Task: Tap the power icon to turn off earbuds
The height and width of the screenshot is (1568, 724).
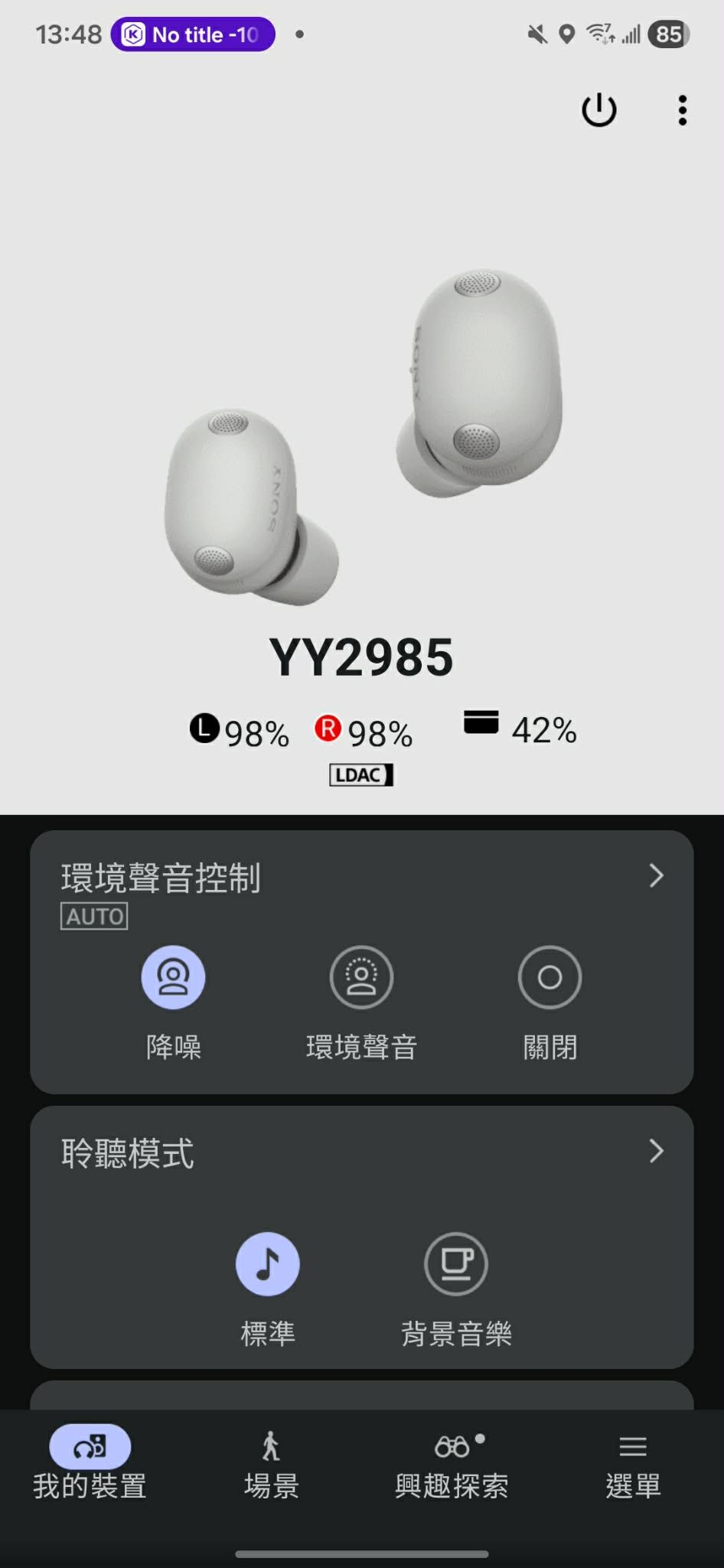Action: coord(598,110)
